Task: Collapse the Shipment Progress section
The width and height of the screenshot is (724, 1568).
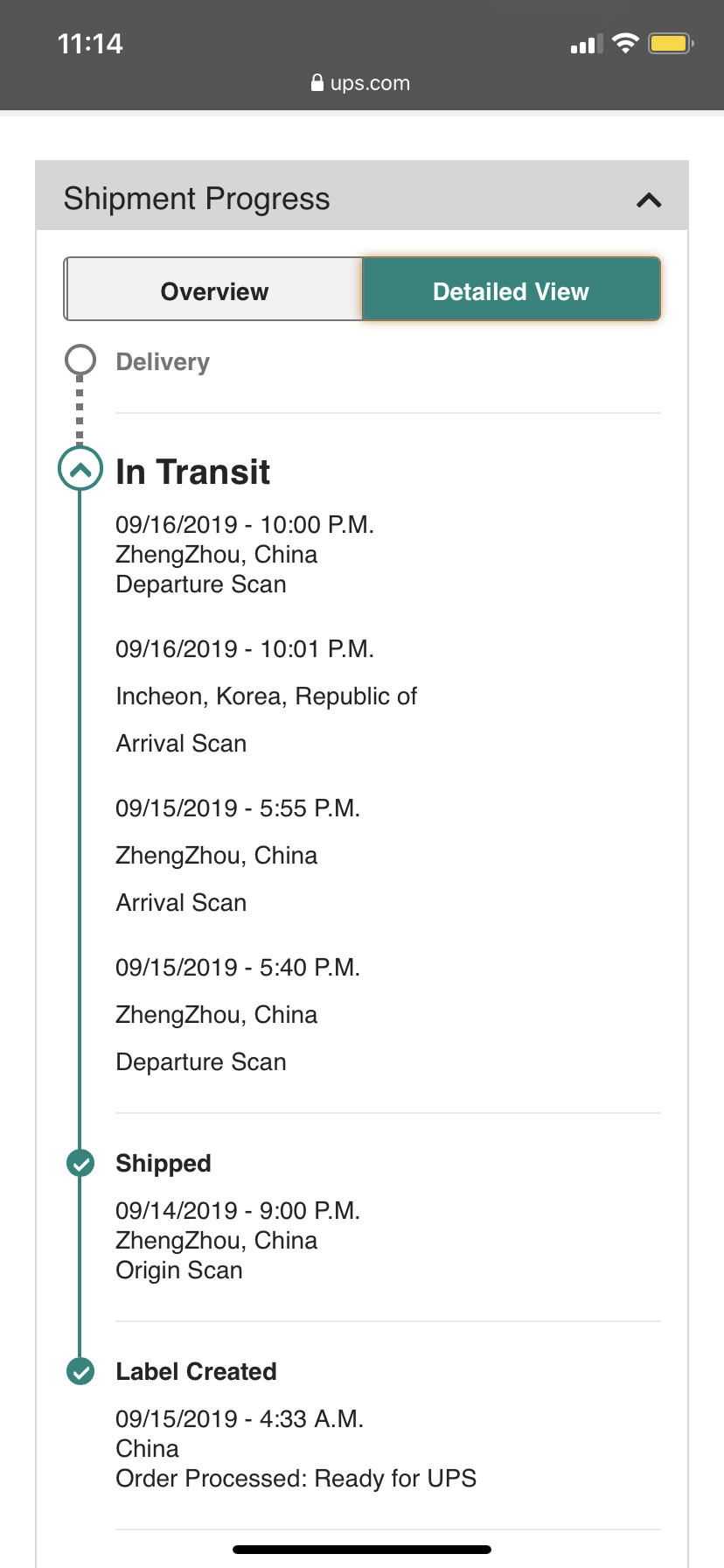Action: pyautogui.click(x=649, y=200)
